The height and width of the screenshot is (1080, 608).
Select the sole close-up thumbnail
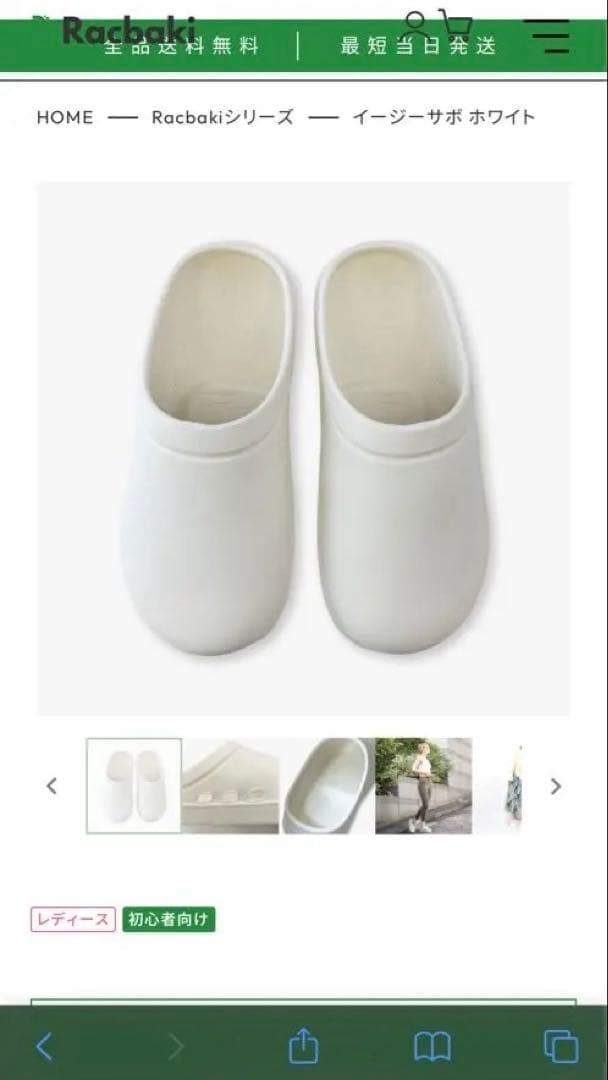(x=231, y=786)
